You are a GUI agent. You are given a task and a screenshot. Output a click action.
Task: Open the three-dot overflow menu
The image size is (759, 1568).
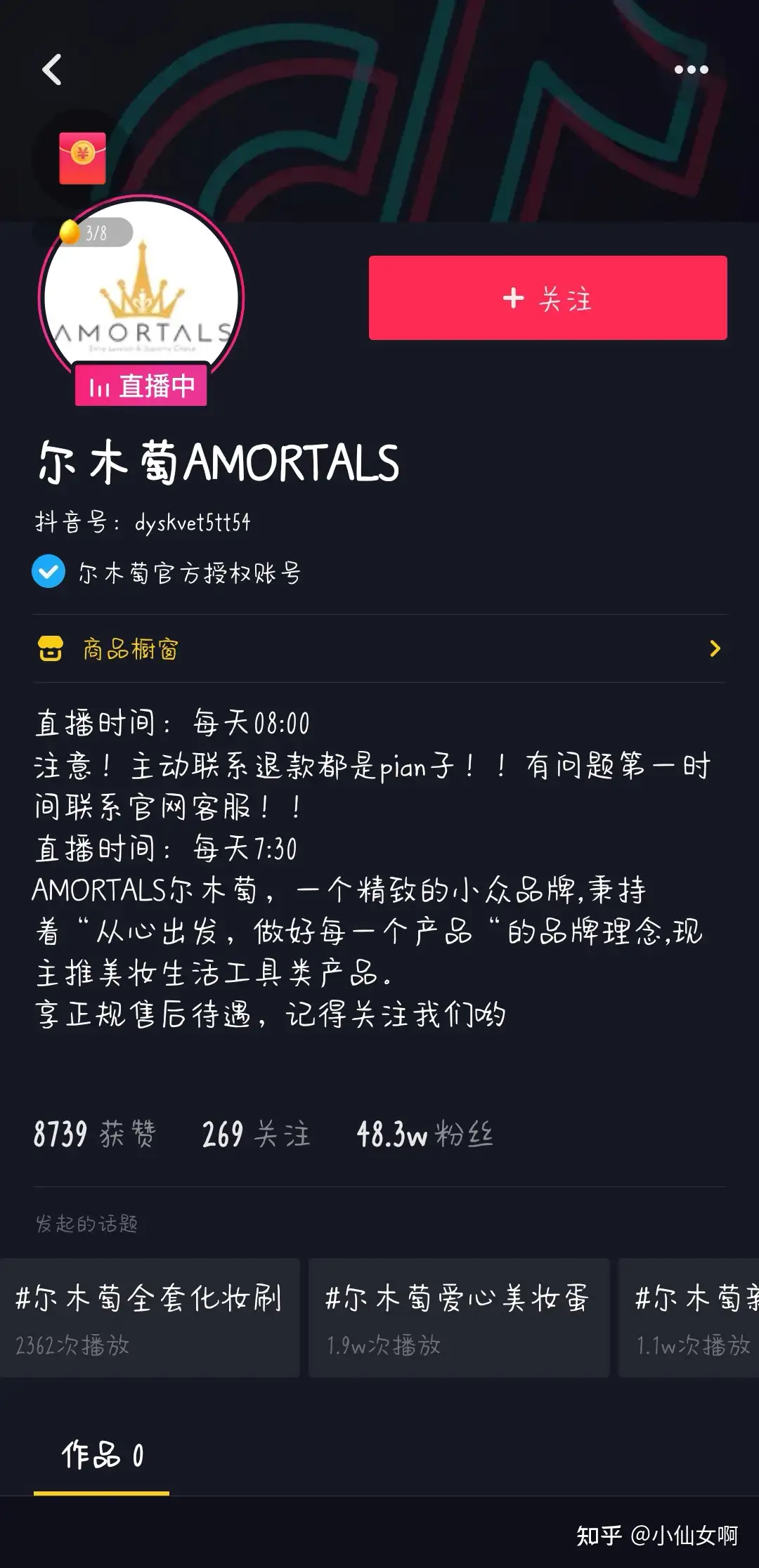691,70
